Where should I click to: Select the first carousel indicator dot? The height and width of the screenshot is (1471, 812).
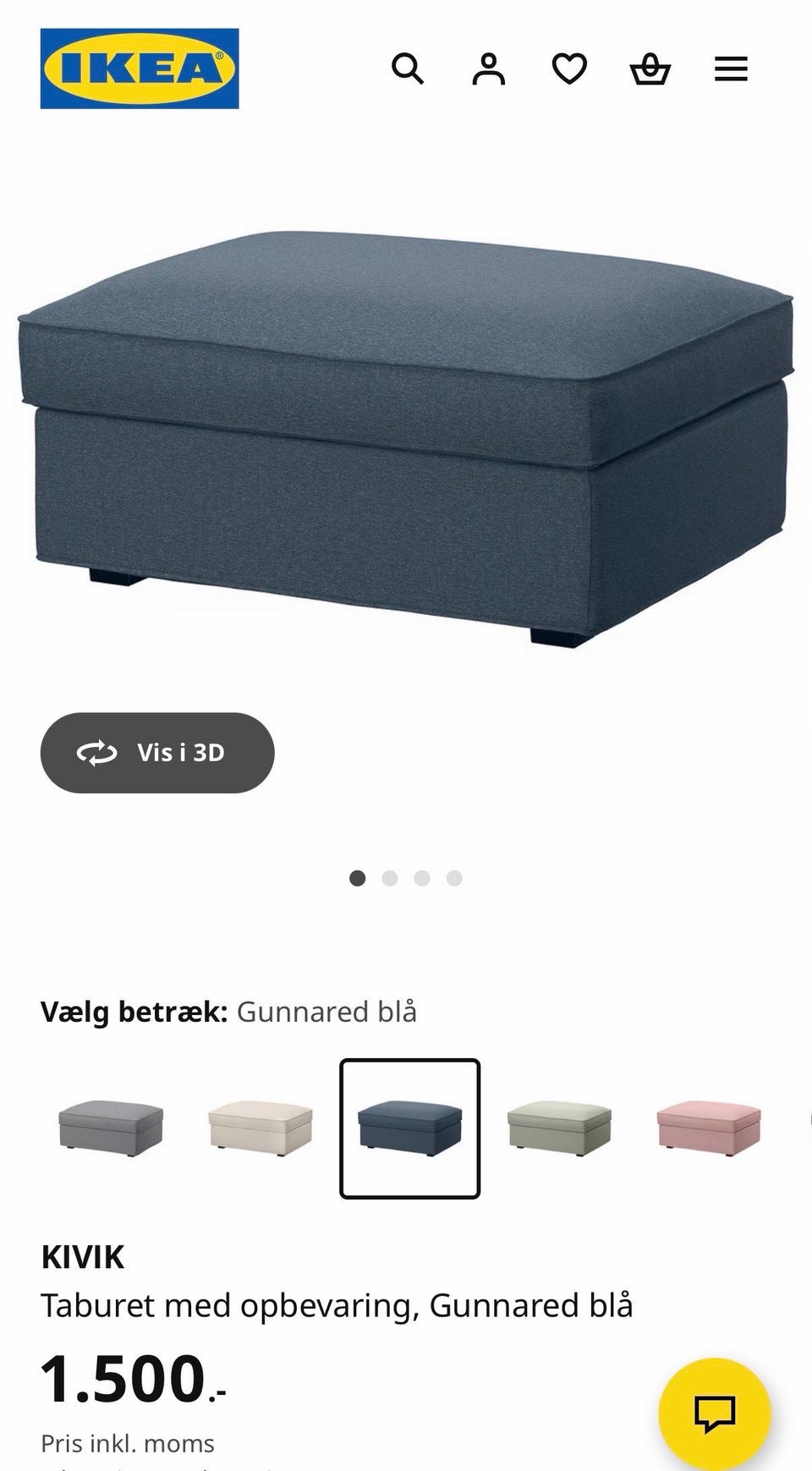click(x=357, y=879)
